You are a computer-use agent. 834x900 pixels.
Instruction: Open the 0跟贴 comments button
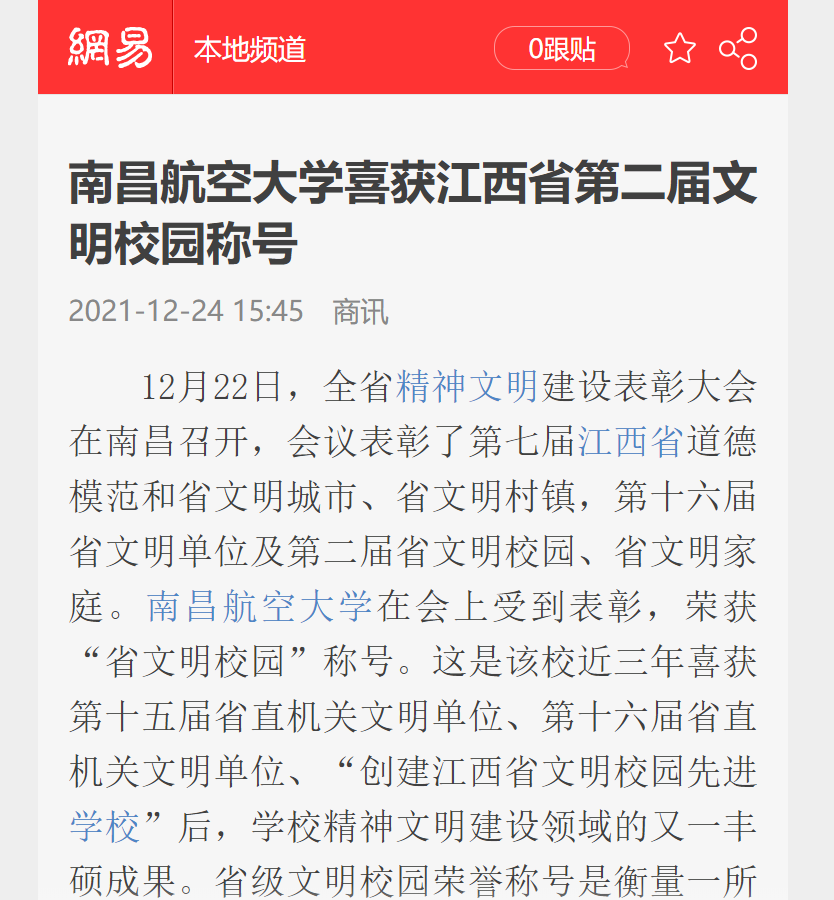561,49
